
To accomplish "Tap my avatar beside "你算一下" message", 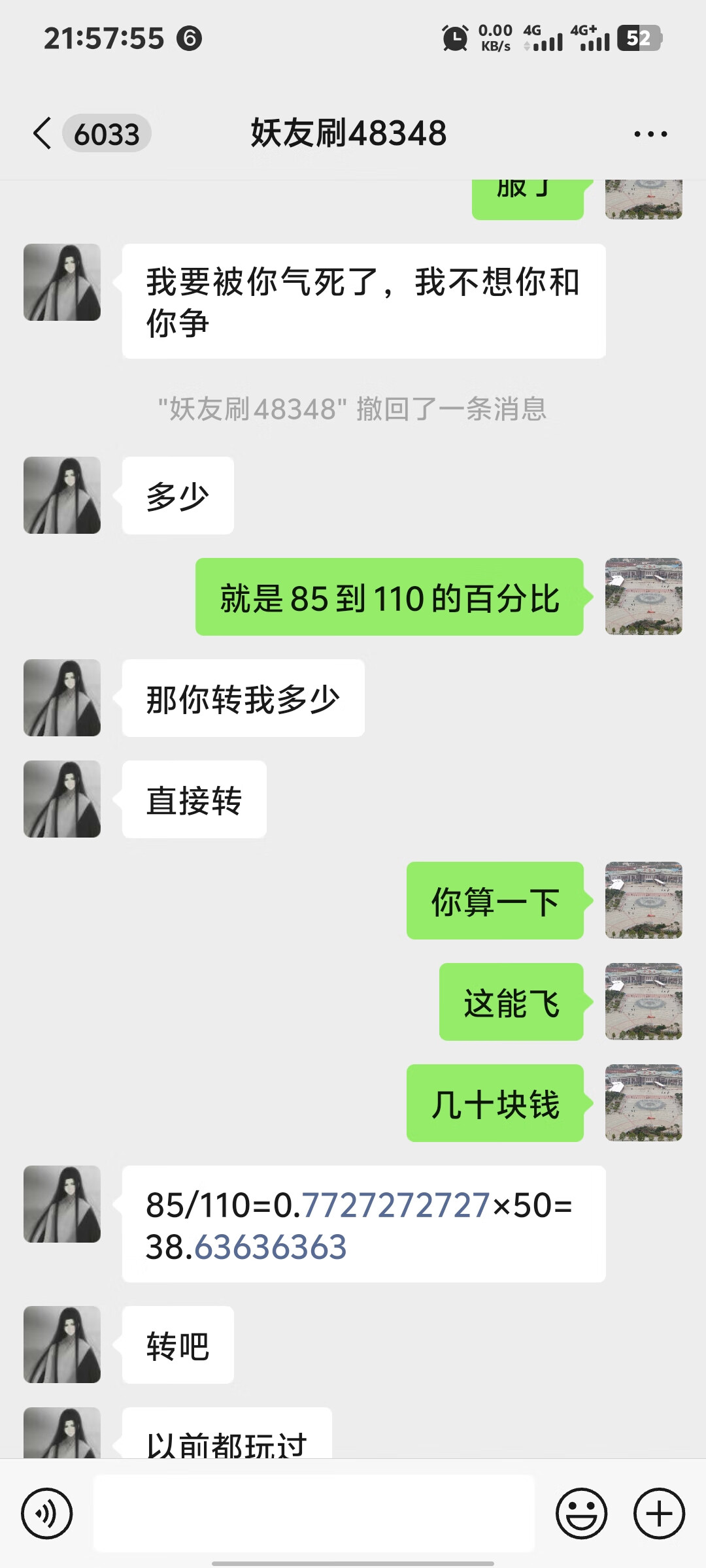I will point(643,900).
